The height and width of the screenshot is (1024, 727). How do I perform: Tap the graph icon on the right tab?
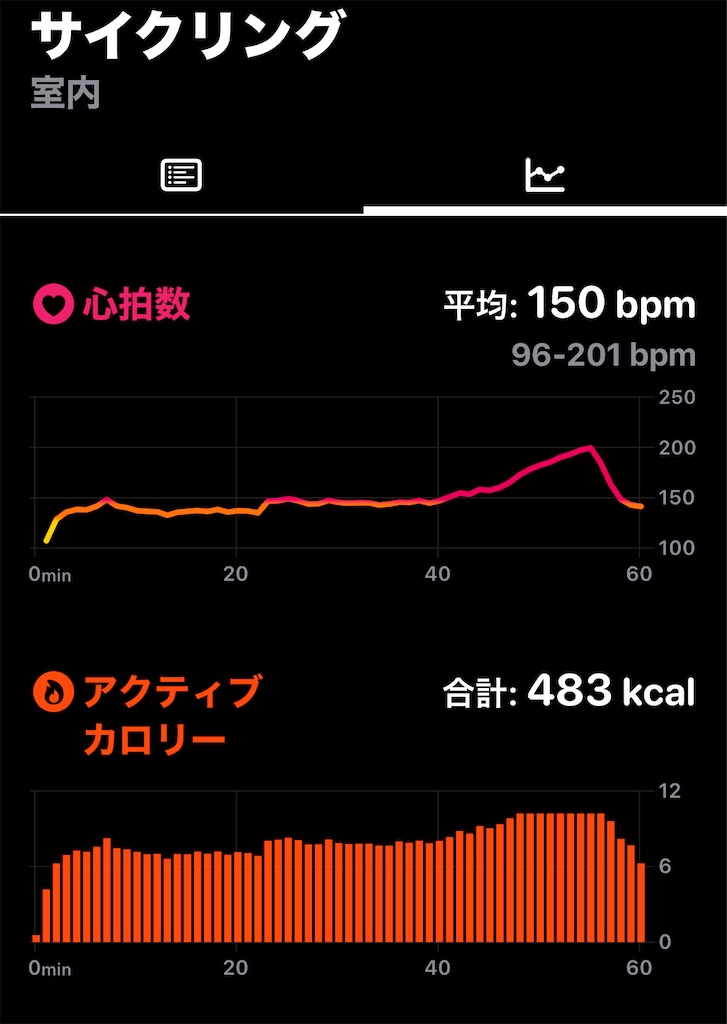pyautogui.click(x=545, y=173)
